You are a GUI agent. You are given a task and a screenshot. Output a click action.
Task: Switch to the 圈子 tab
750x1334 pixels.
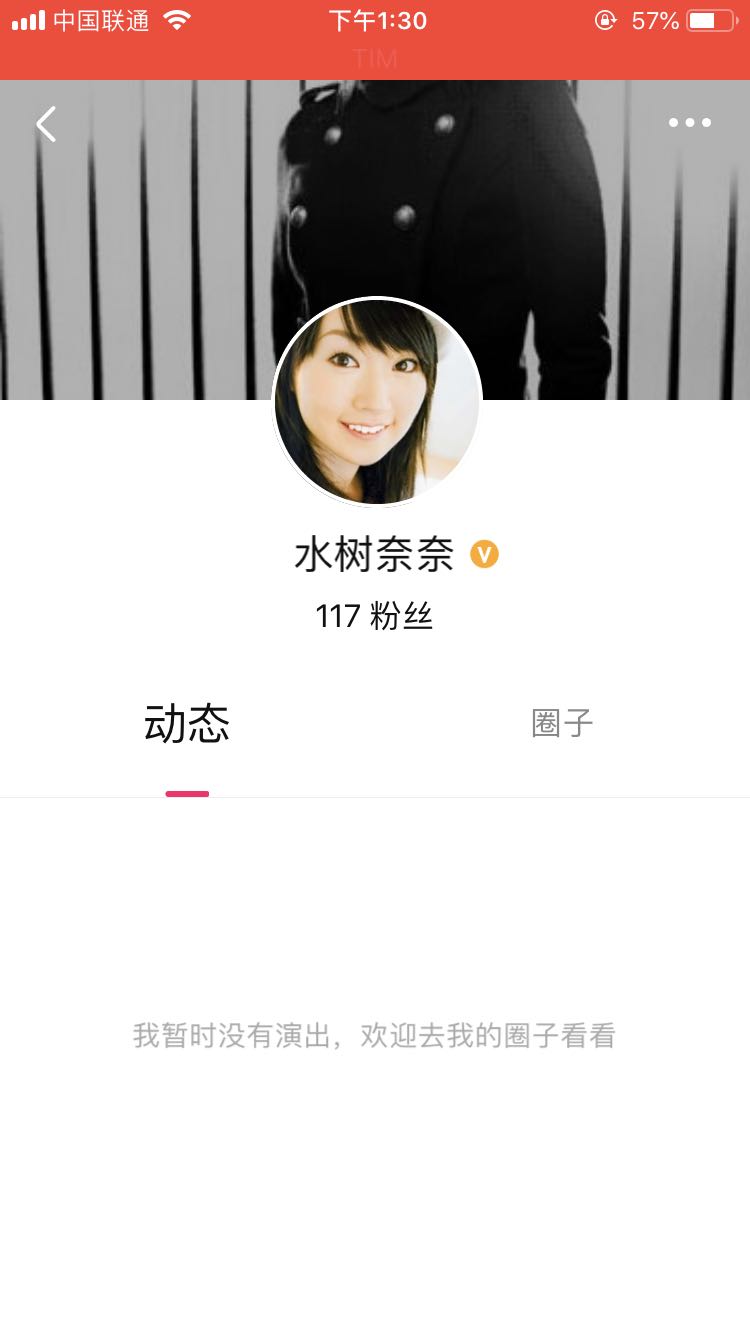point(562,723)
